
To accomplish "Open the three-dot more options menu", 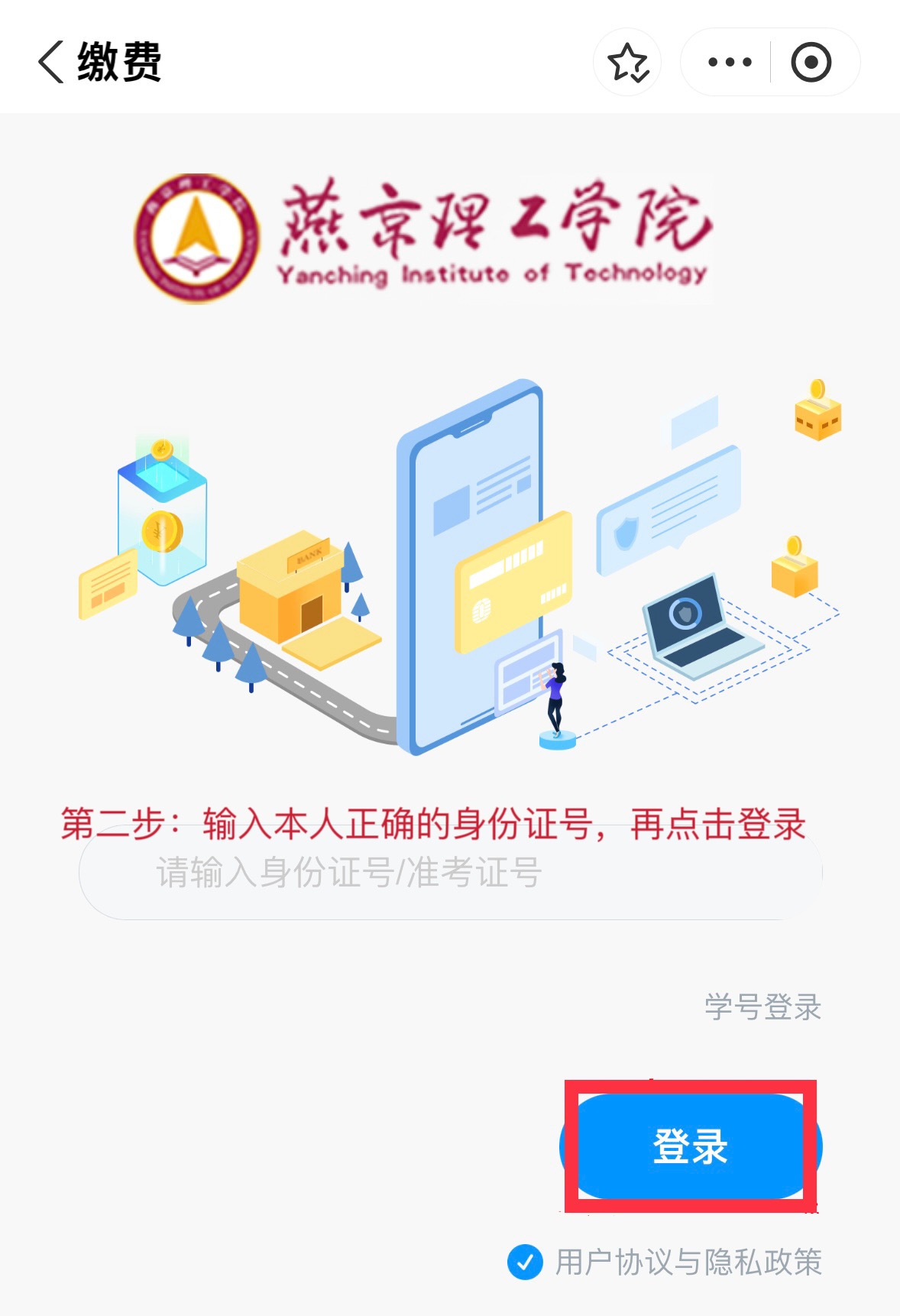I will (729, 62).
